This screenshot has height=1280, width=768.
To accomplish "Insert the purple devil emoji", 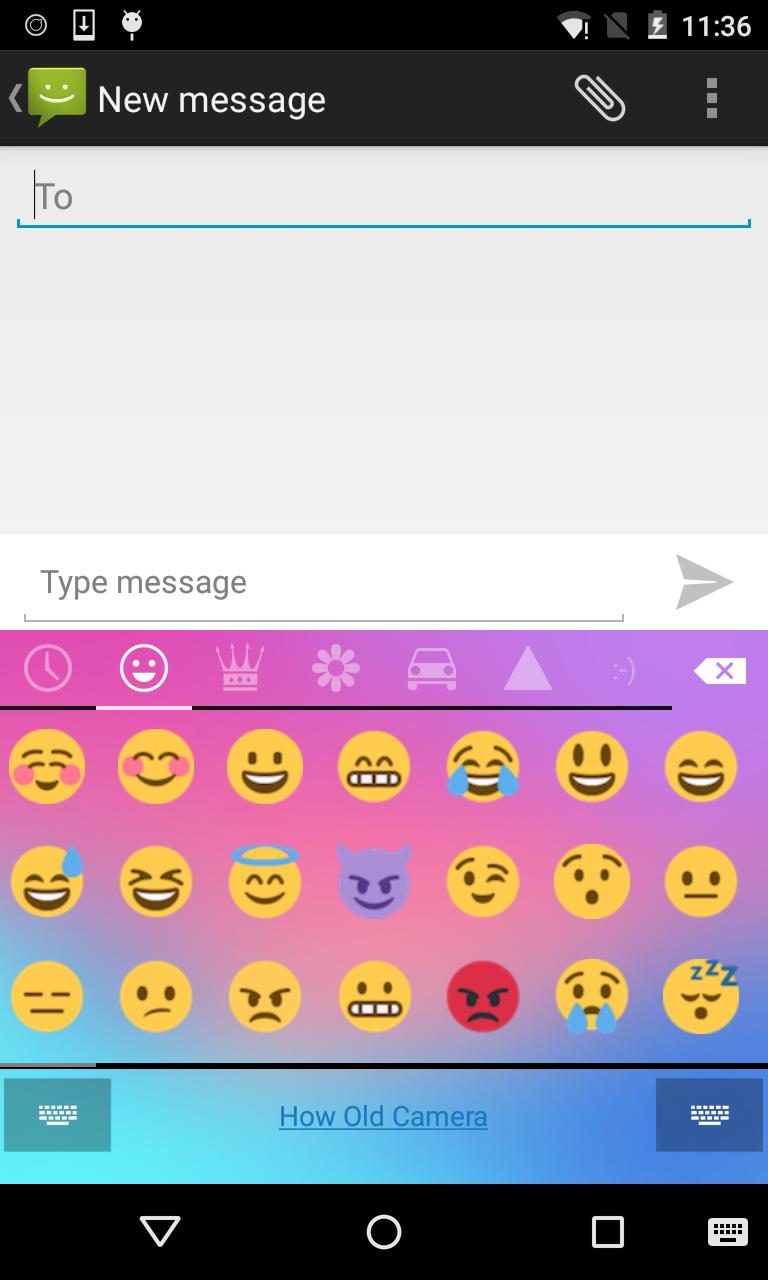I will point(374,882).
